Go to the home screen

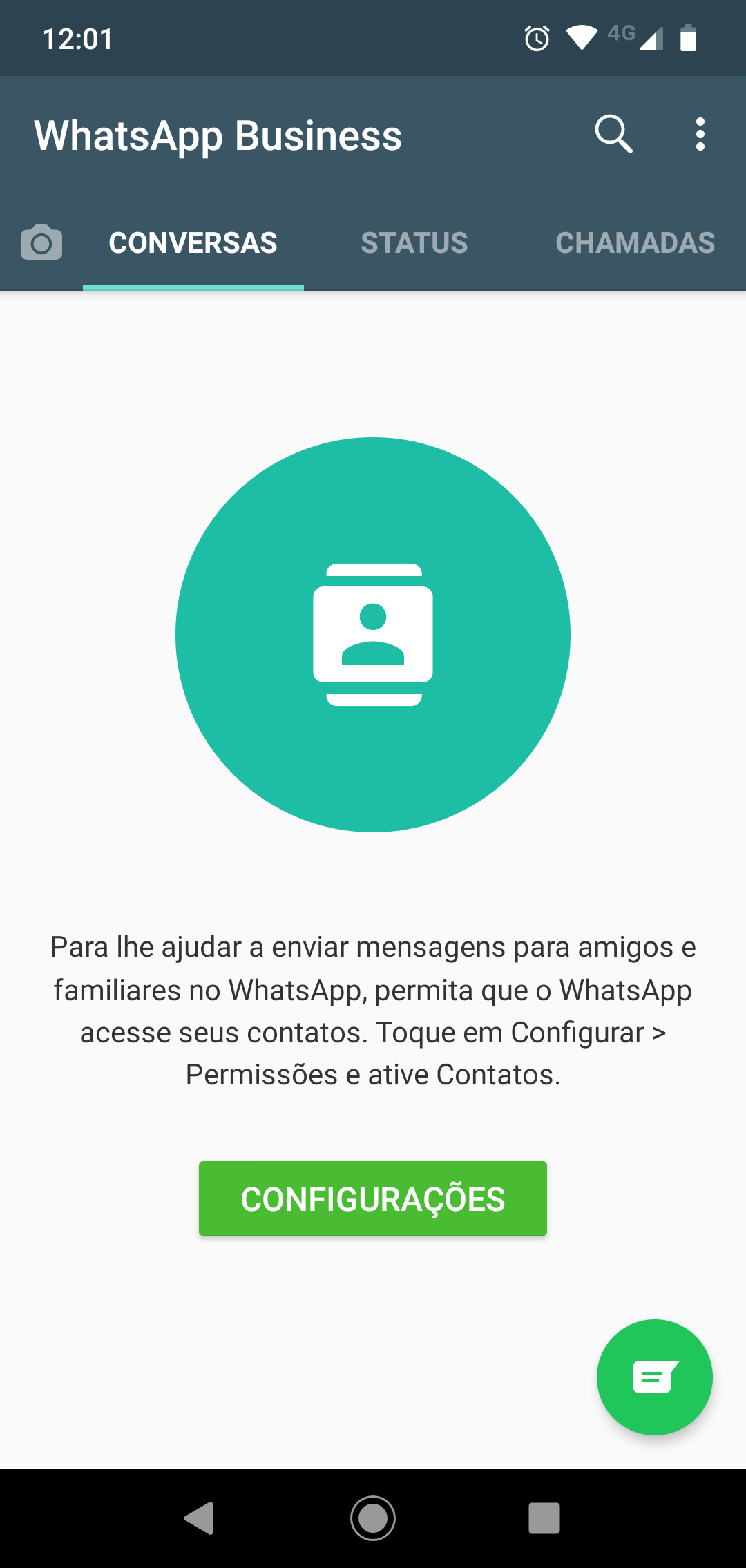click(x=373, y=1518)
